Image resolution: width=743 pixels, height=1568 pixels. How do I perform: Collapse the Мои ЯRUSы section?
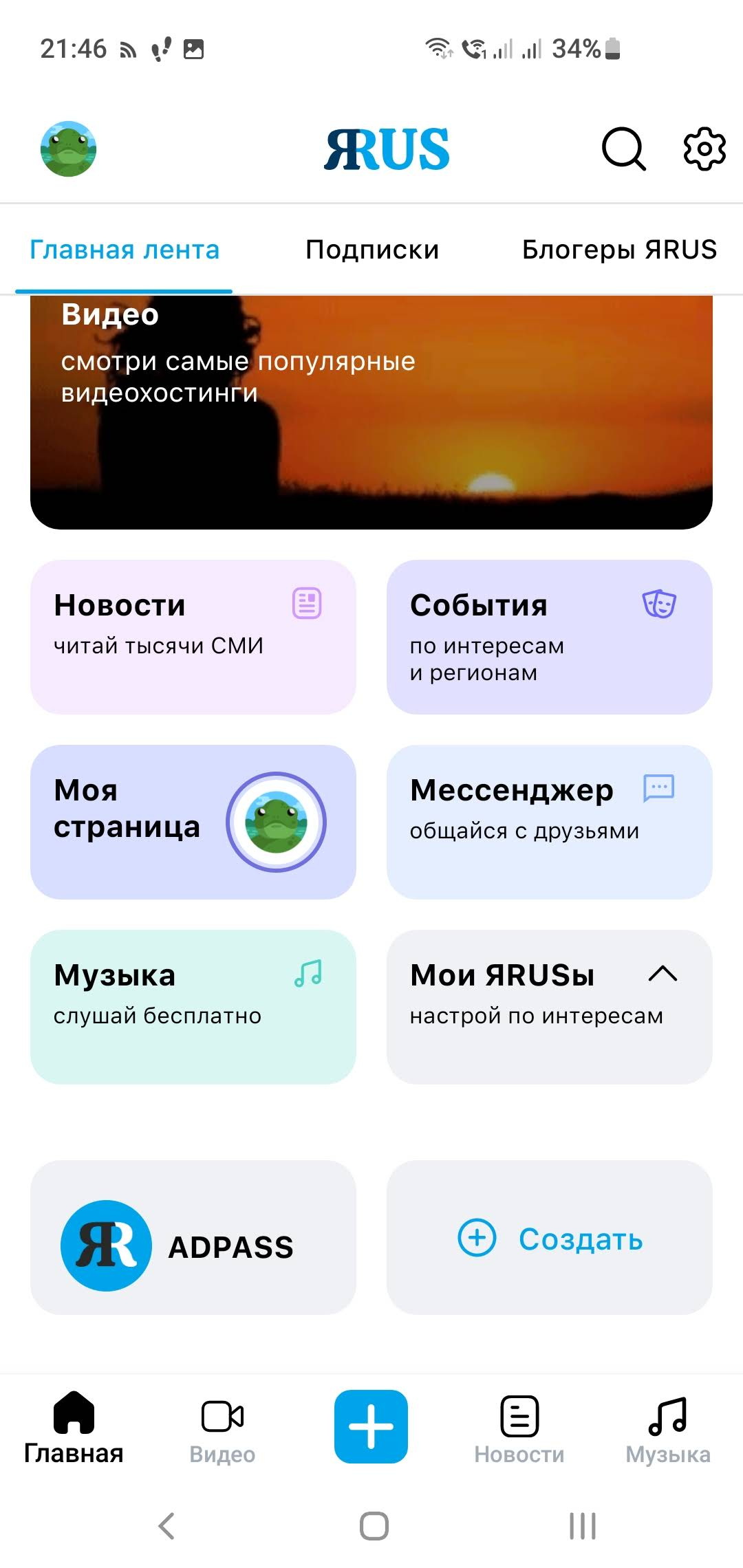point(663,974)
